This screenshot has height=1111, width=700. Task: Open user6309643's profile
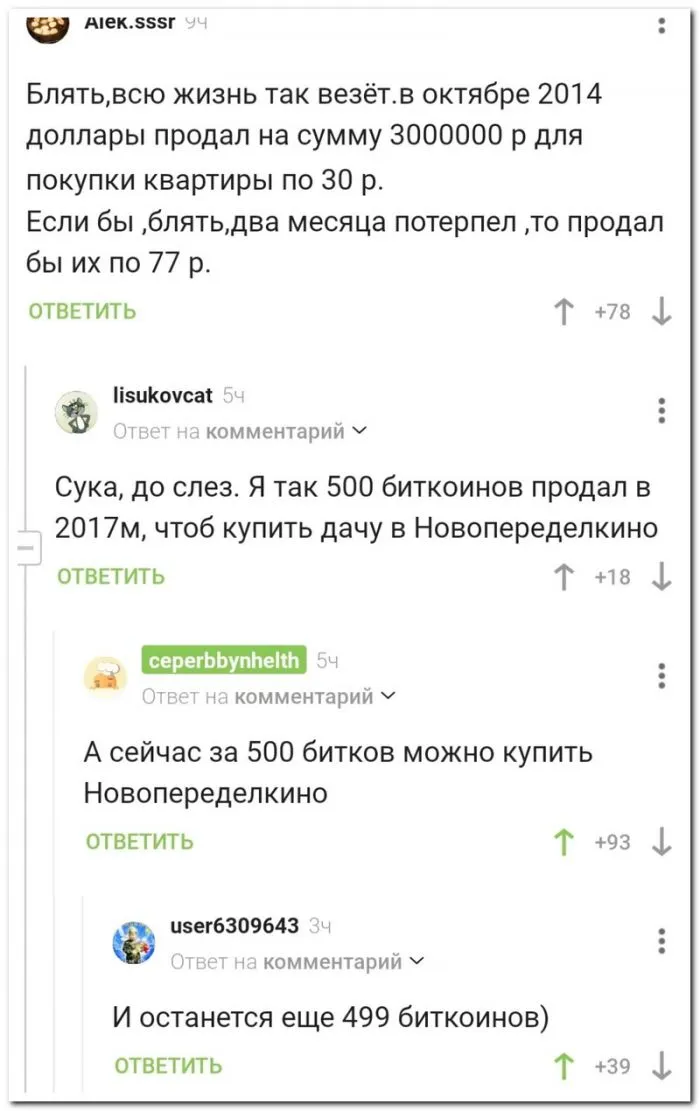coord(235,926)
